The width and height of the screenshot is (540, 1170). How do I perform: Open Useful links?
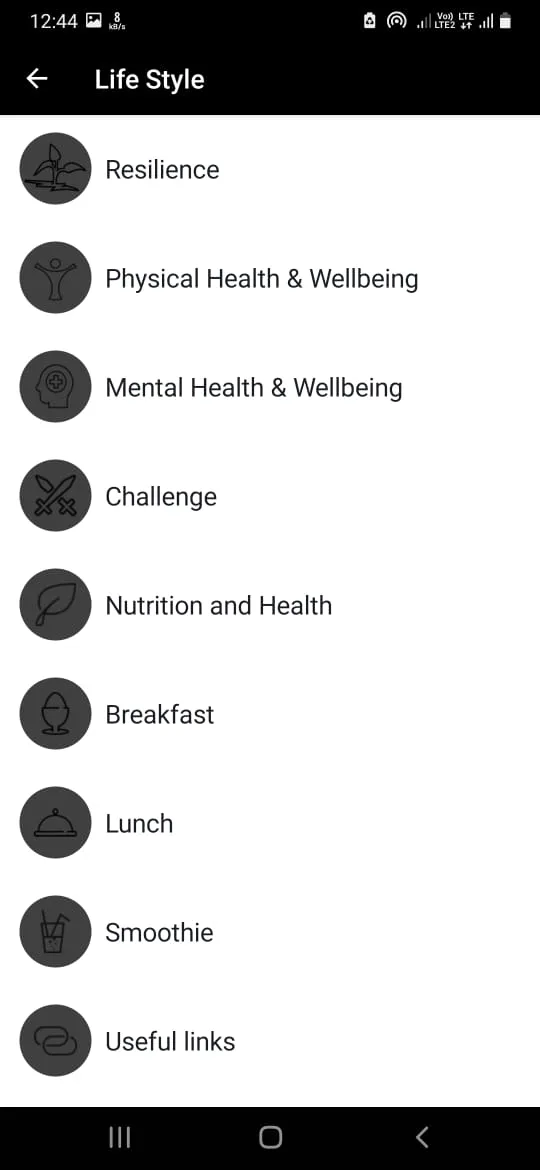(270, 1041)
